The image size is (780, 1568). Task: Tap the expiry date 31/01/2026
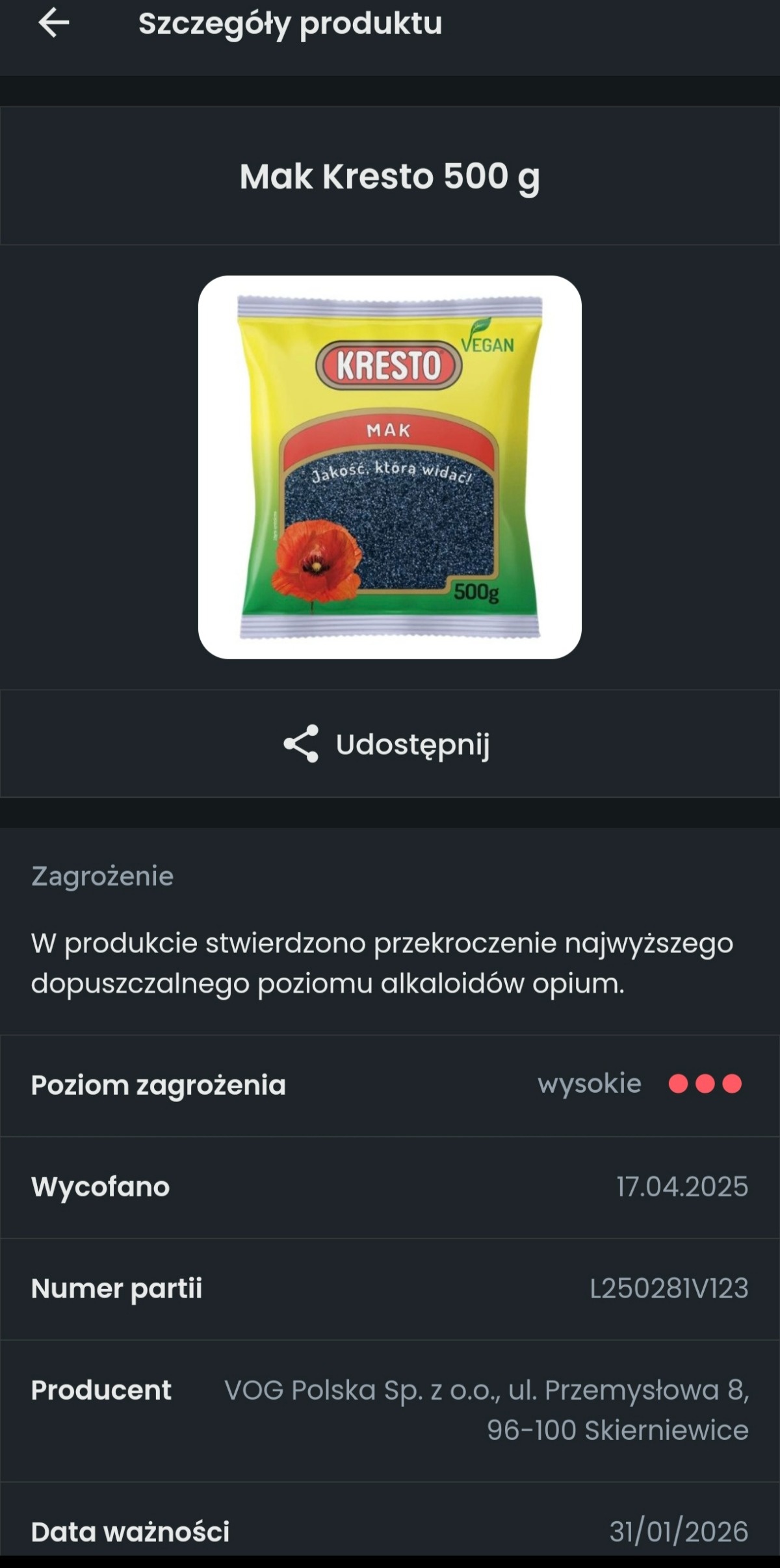(677, 1530)
